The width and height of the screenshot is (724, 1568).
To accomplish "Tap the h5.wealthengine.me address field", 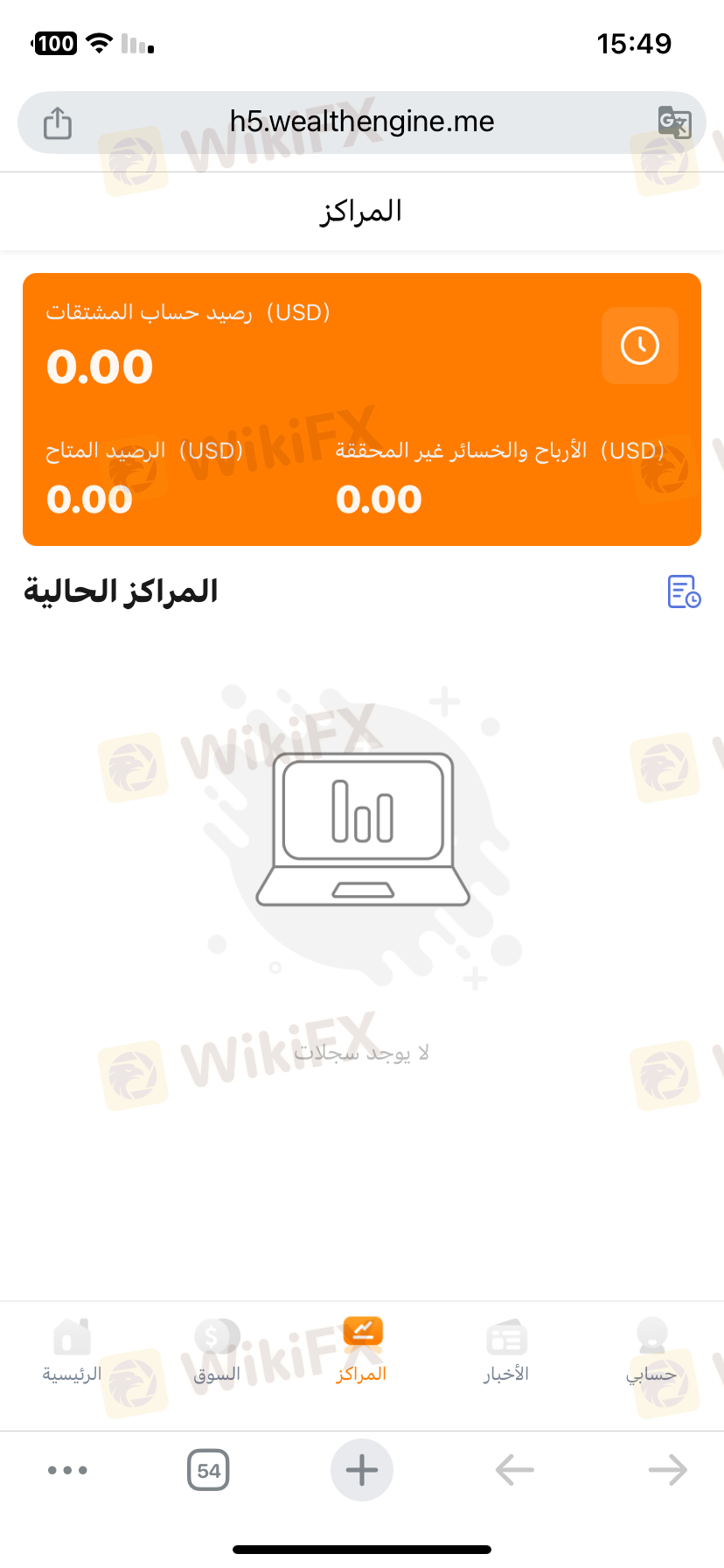I will pos(362,122).
